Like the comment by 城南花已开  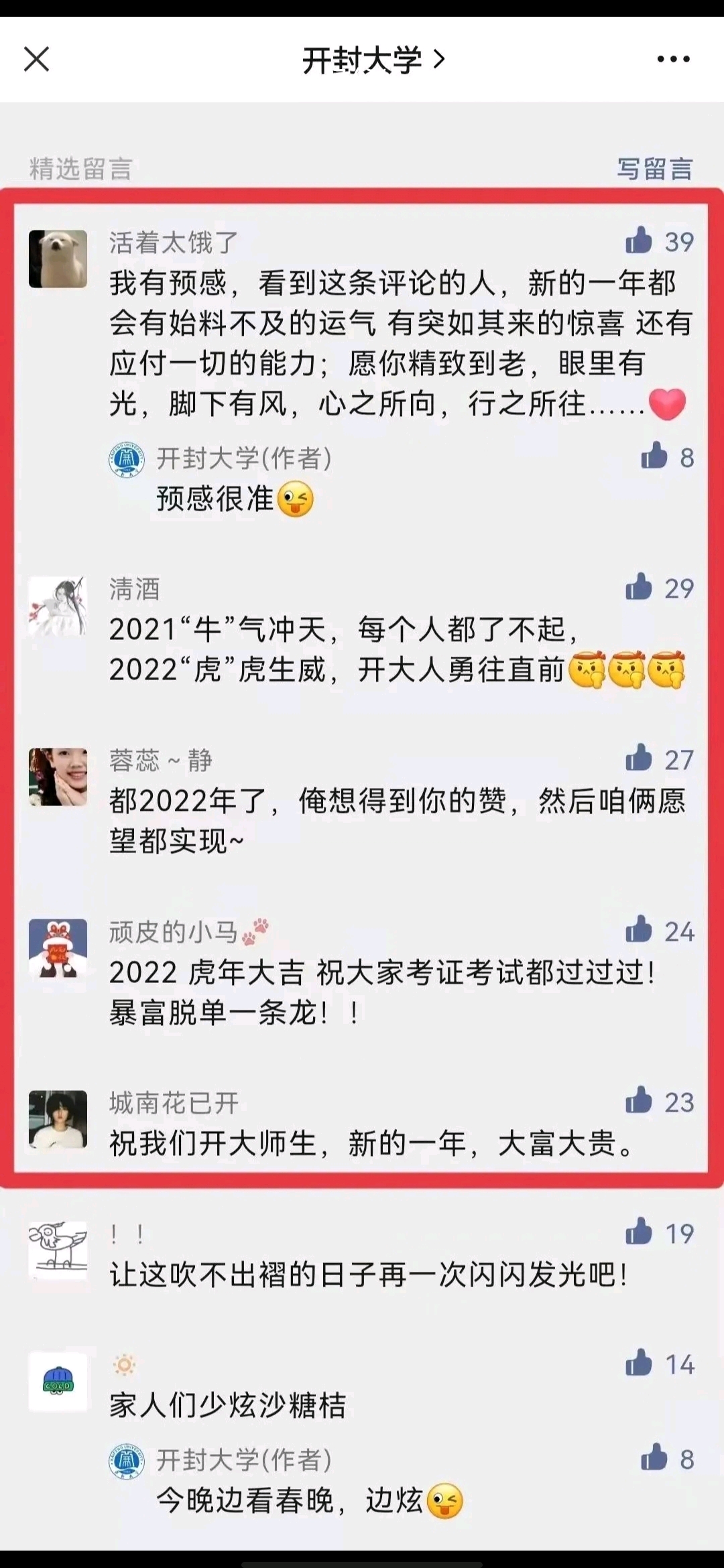[639, 1102]
